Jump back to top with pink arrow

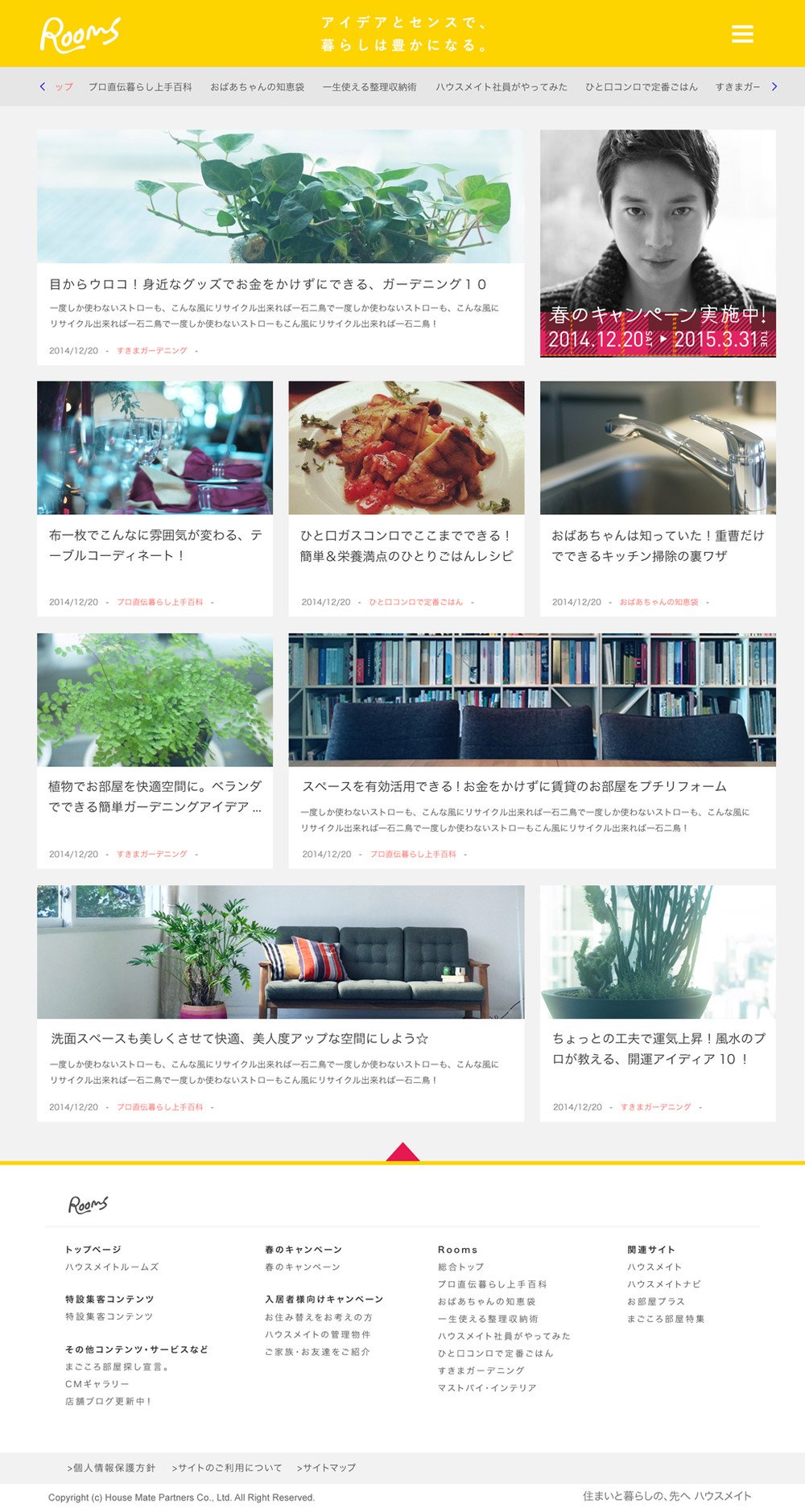pyautogui.click(x=402, y=1152)
